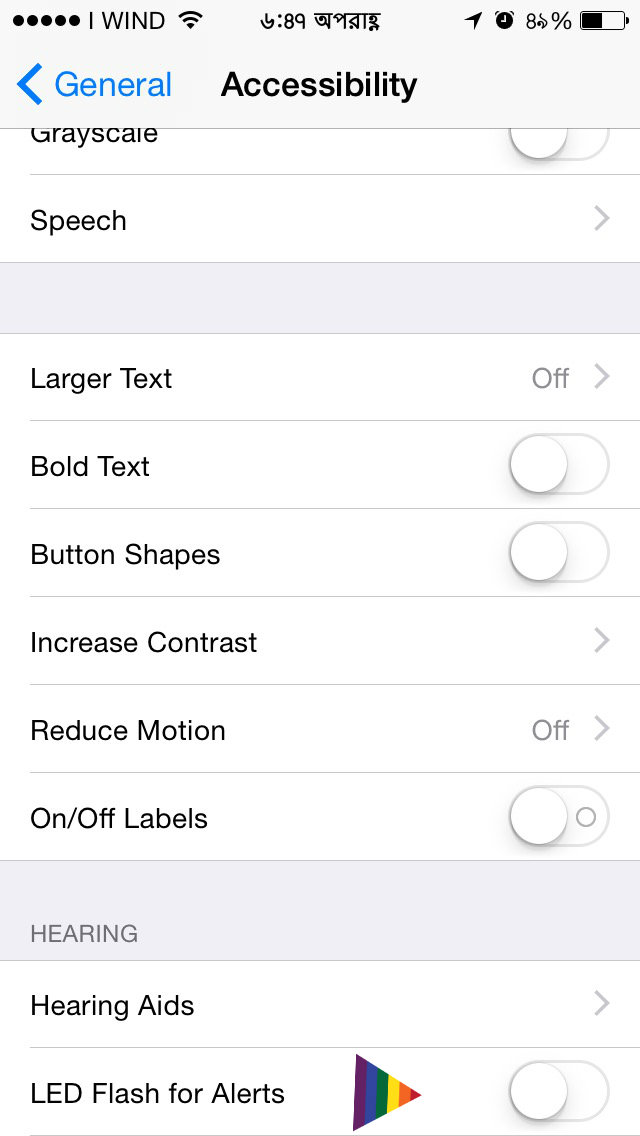
Task: Go back to General settings
Action: coord(95,85)
